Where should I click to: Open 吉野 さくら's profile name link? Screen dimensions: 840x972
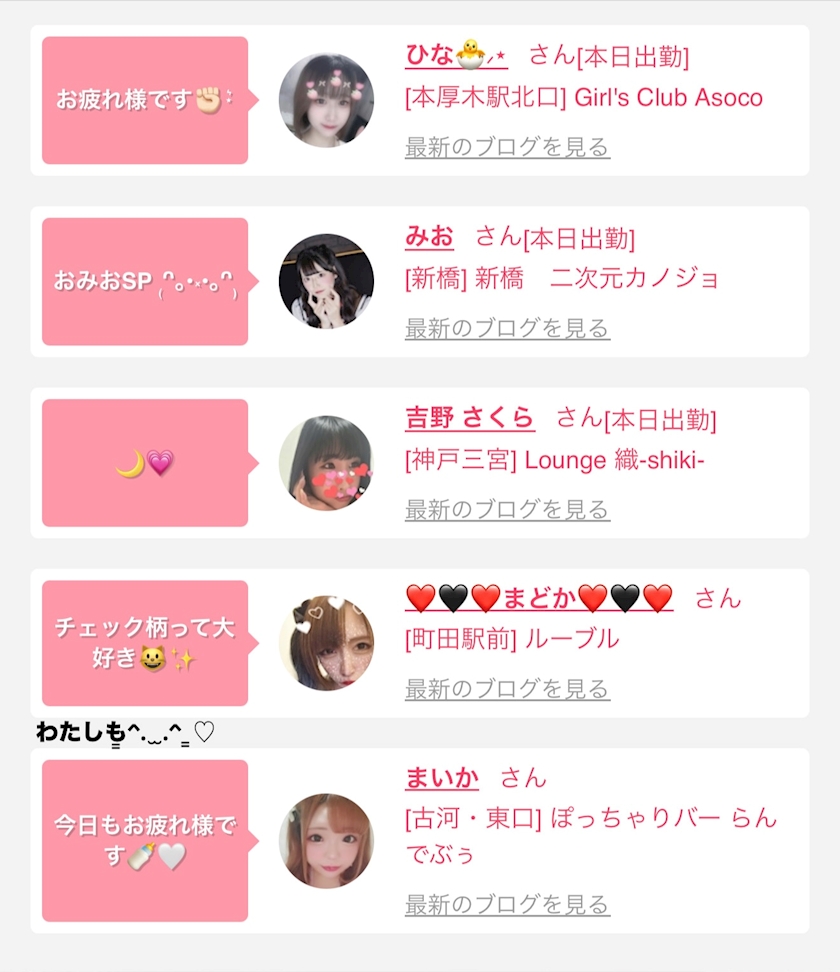click(470, 417)
